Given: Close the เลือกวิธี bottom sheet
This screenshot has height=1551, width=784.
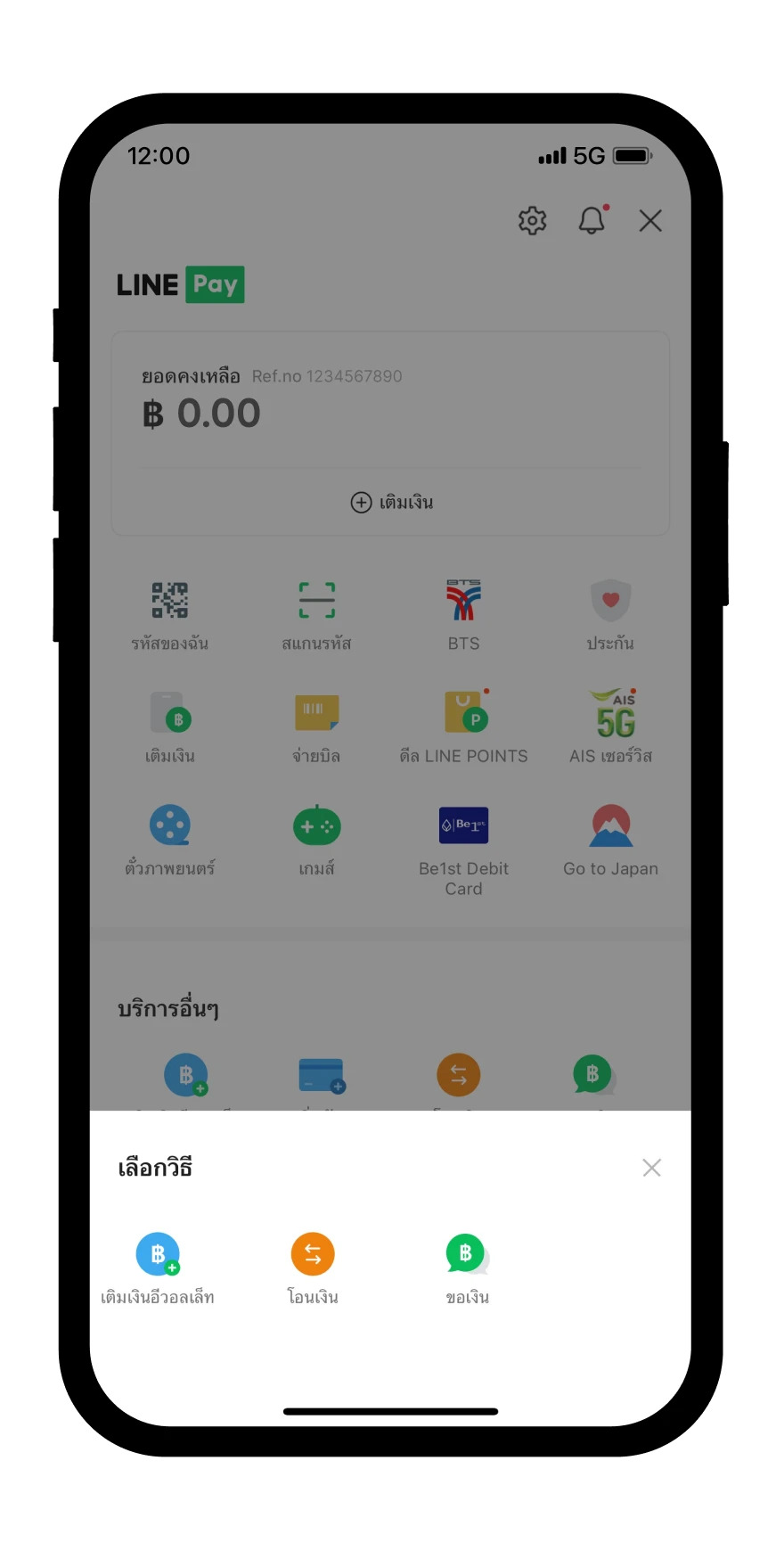Looking at the screenshot, I should tap(651, 1168).
